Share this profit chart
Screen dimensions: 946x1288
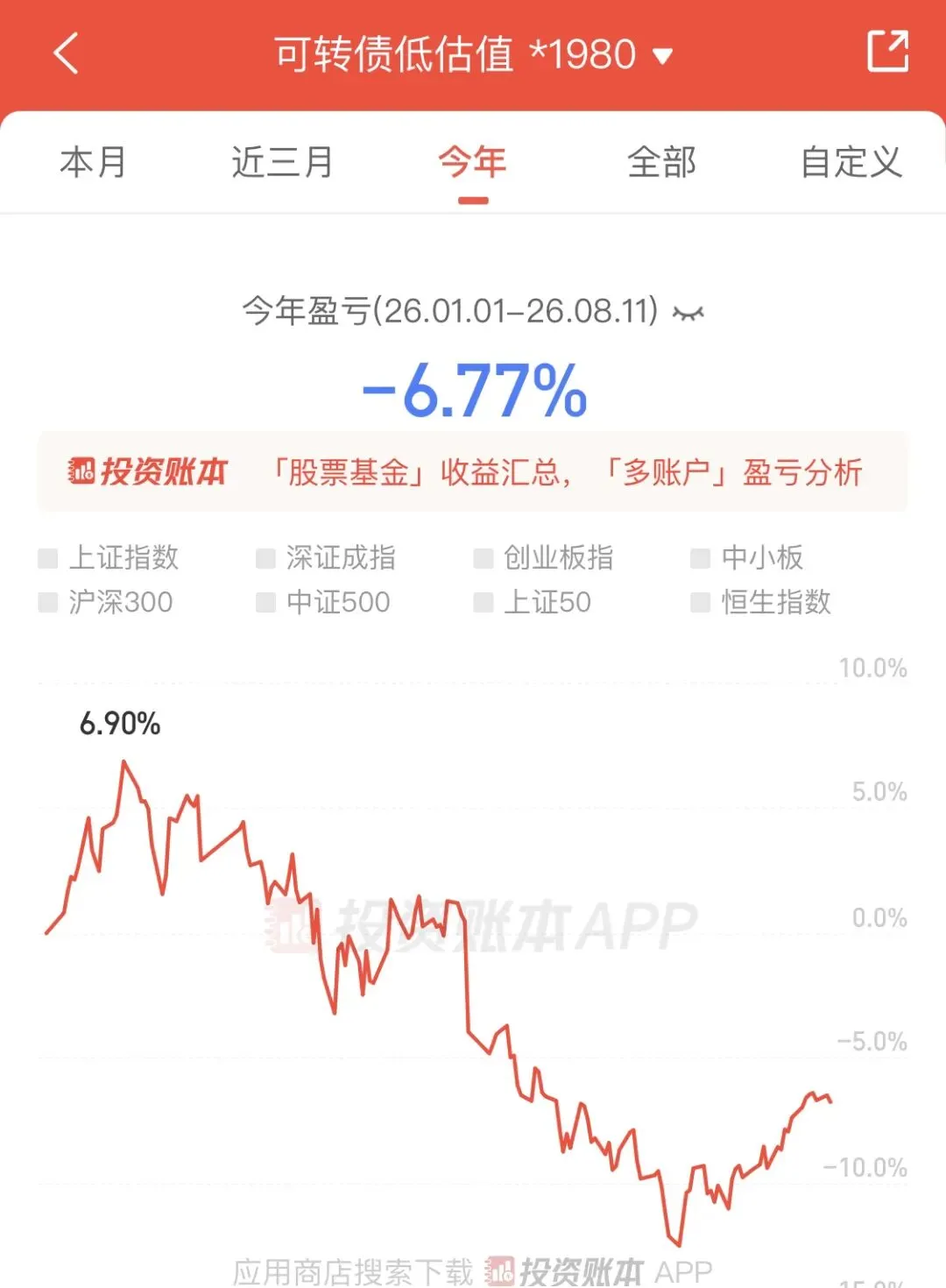(x=887, y=51)
